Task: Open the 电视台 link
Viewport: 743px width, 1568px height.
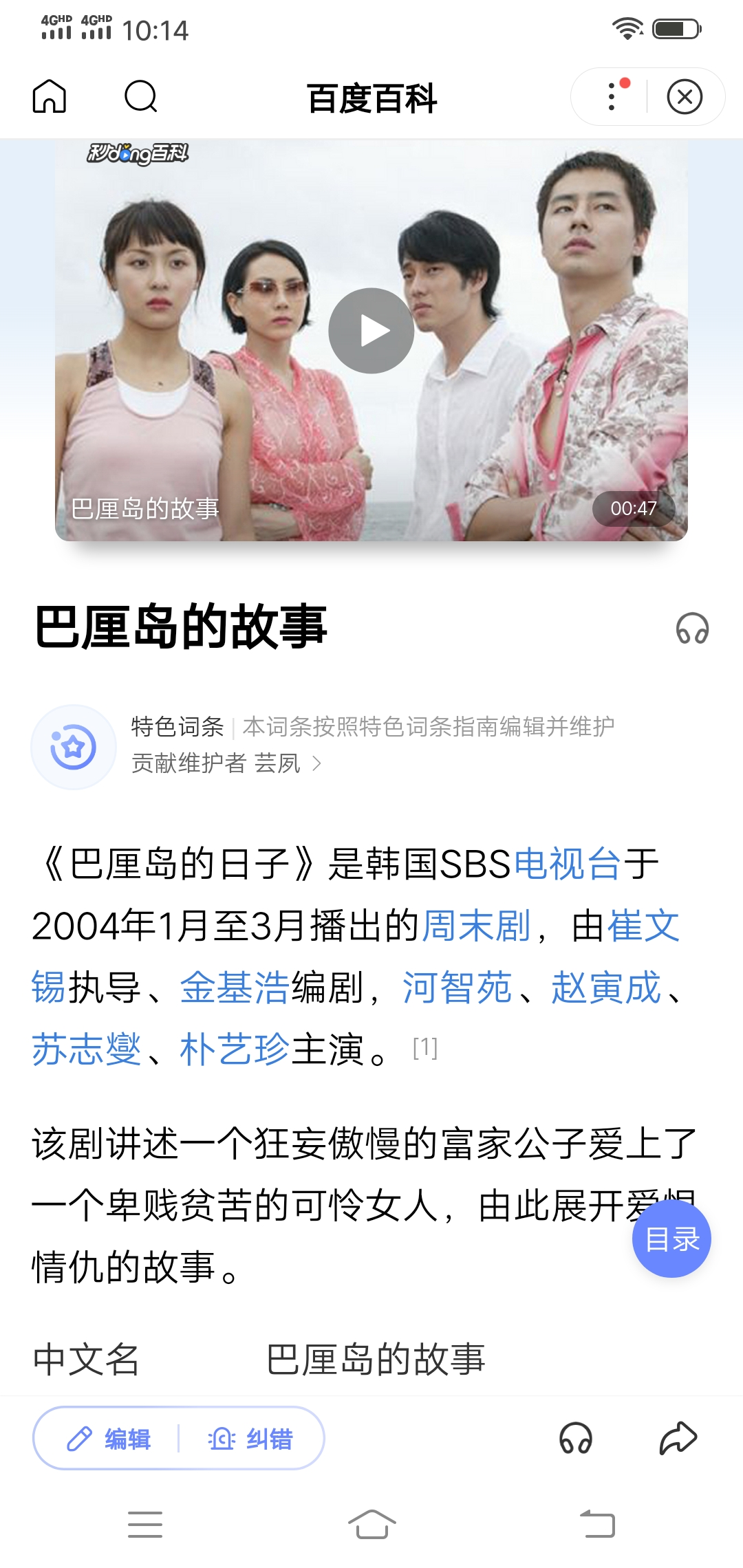Action: click(x=568, y=864)
